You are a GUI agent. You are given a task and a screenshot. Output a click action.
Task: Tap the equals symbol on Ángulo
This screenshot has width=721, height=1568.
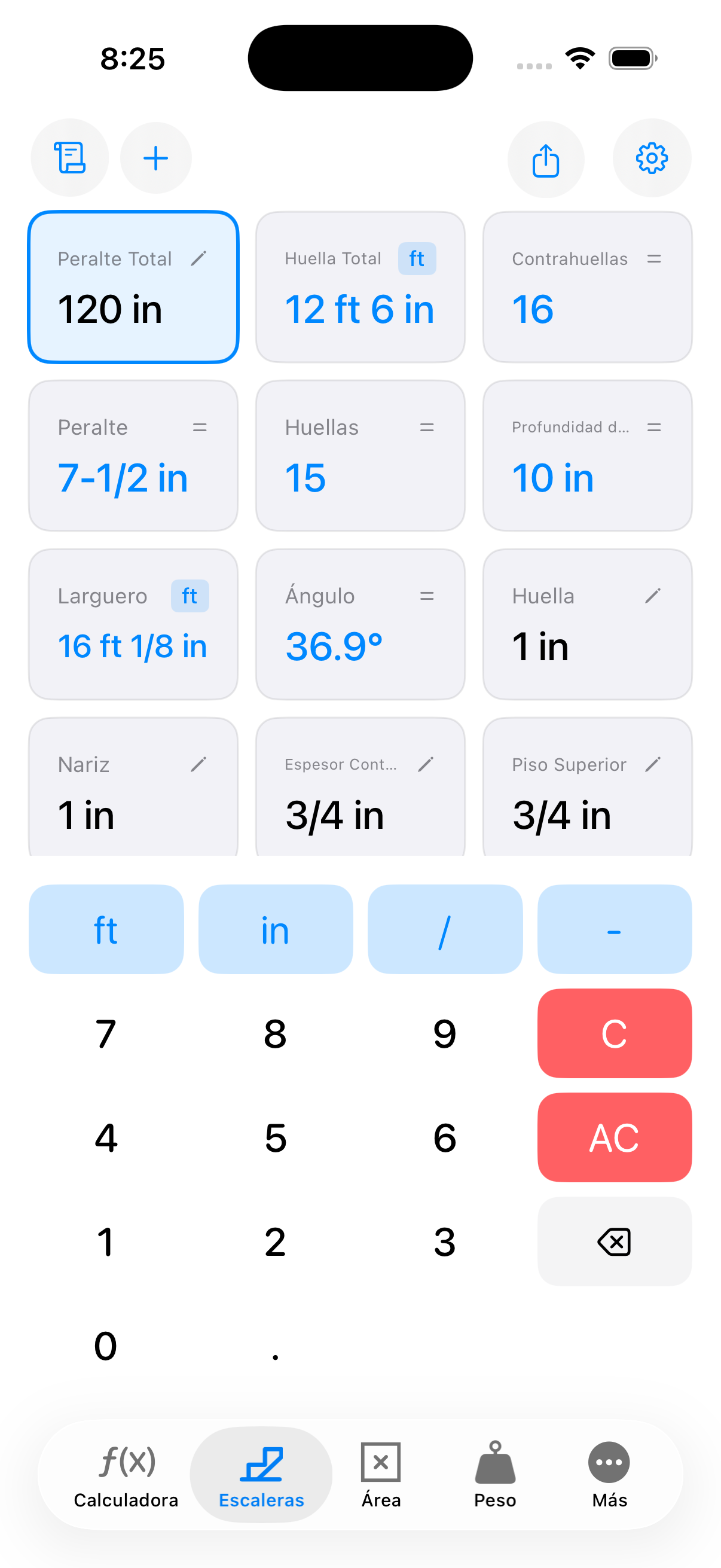pyautogui.click(x=427, y=596)
